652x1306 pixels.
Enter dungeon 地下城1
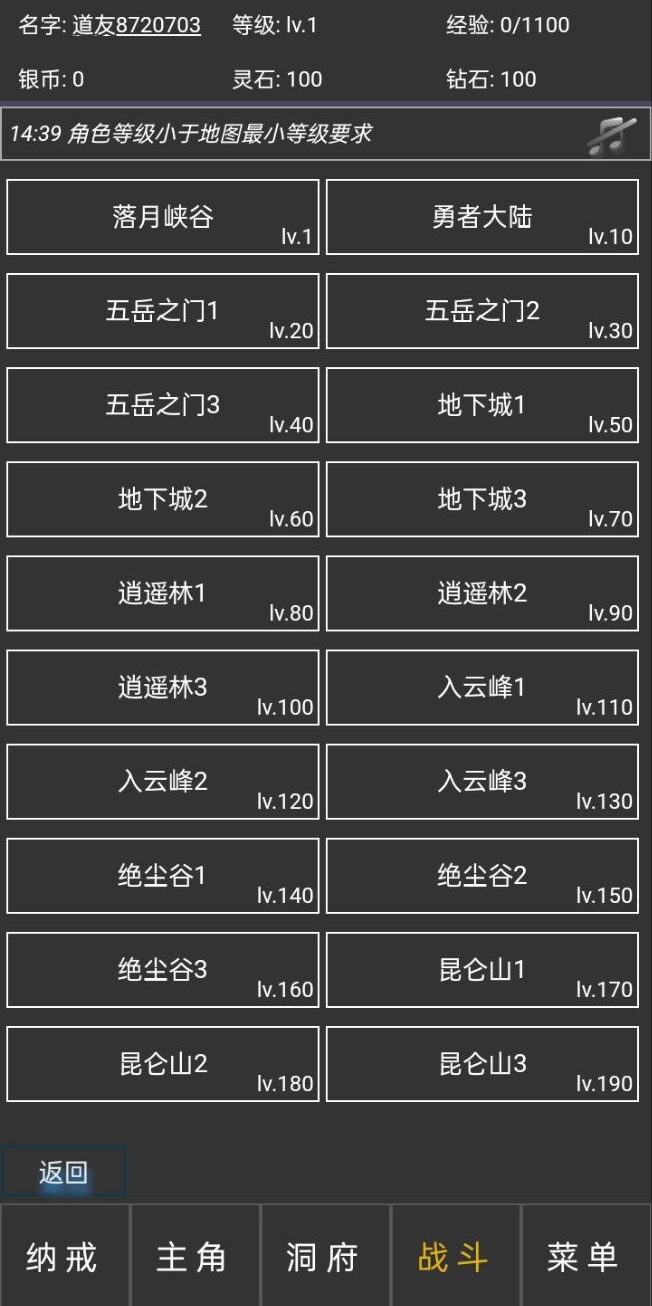[x=482, y=405]
